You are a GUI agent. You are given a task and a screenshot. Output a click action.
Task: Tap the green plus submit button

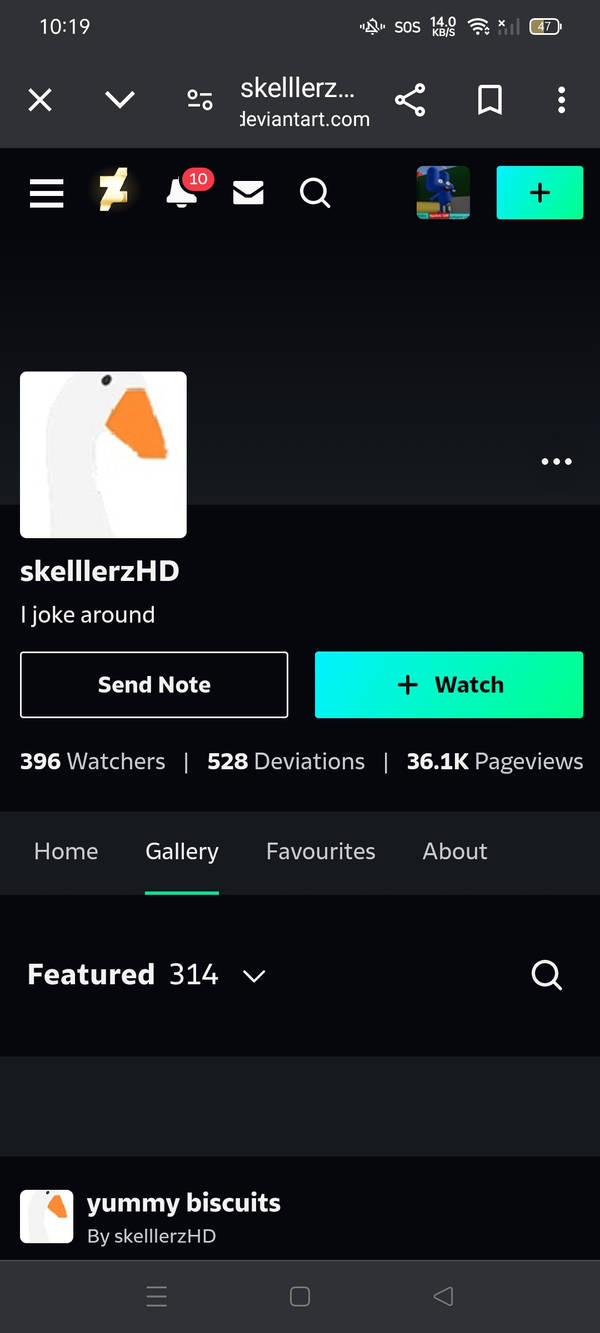(x=540, y=192)
